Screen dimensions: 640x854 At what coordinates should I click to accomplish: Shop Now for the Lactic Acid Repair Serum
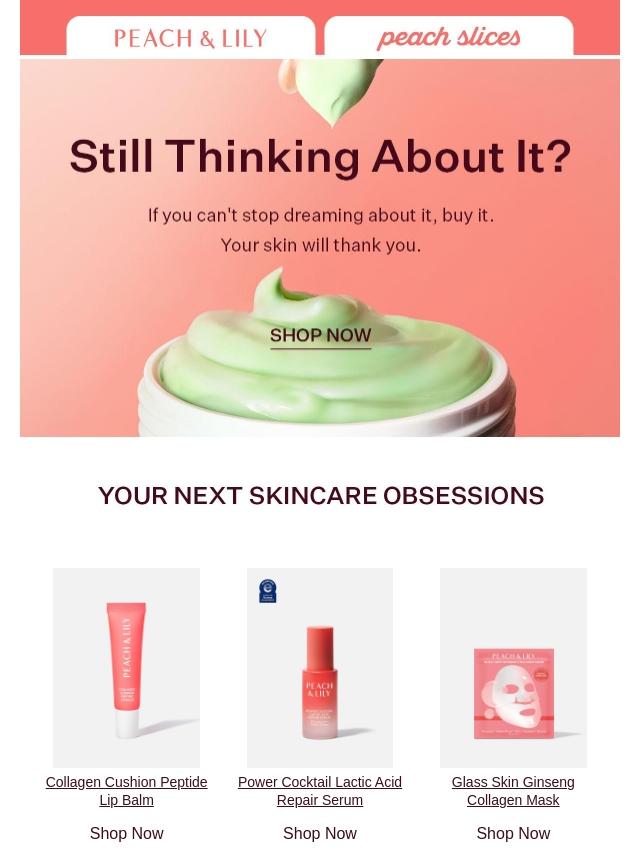pos(320,833)
